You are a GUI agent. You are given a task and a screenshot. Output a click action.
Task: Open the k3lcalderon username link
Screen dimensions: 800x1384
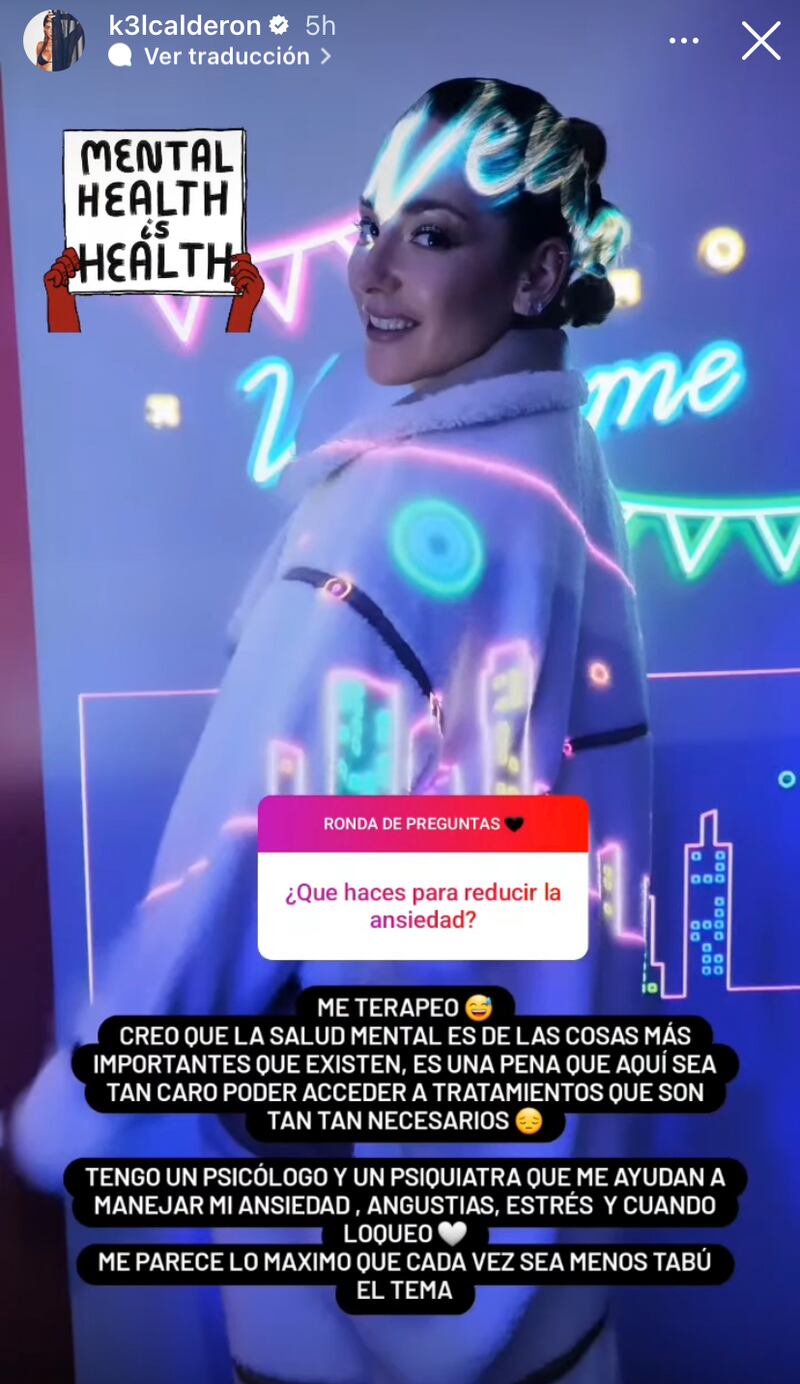coord(184,25)
